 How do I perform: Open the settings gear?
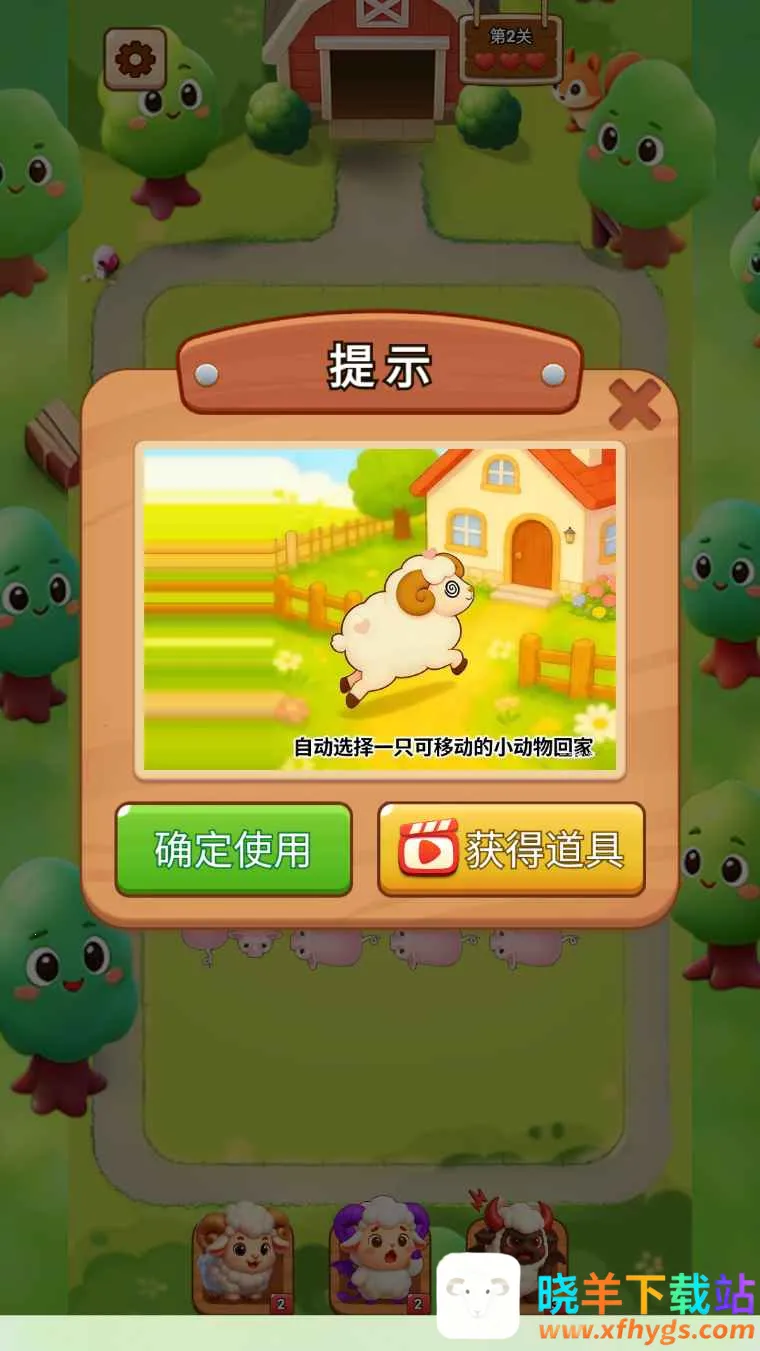(x=136, y=59)
